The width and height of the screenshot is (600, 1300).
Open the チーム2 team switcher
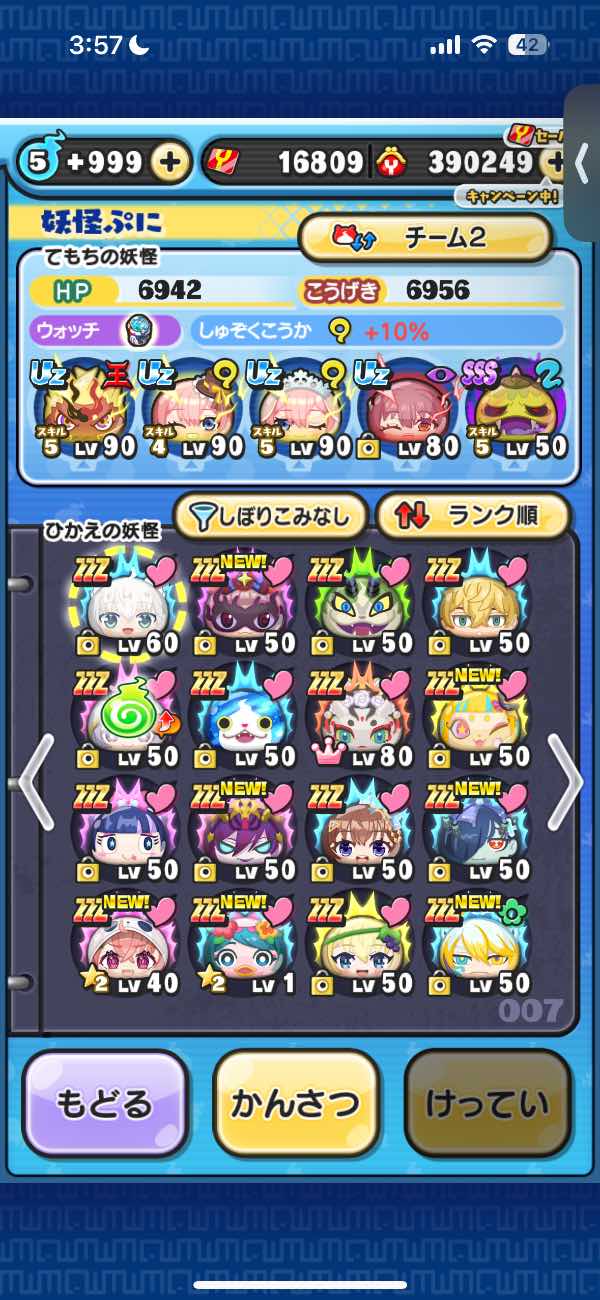tap(425, 237)
